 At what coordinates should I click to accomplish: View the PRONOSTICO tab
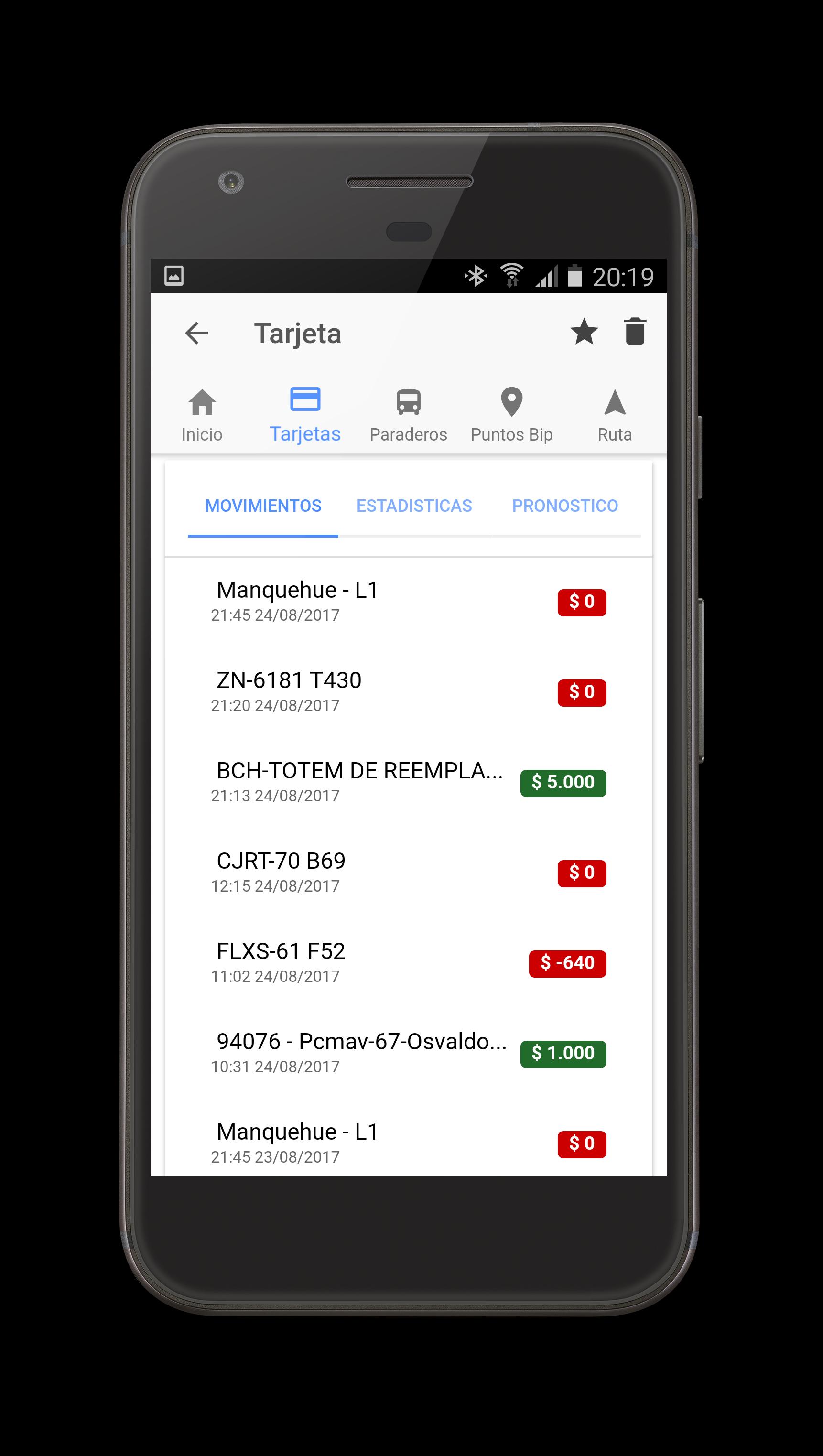565,505
